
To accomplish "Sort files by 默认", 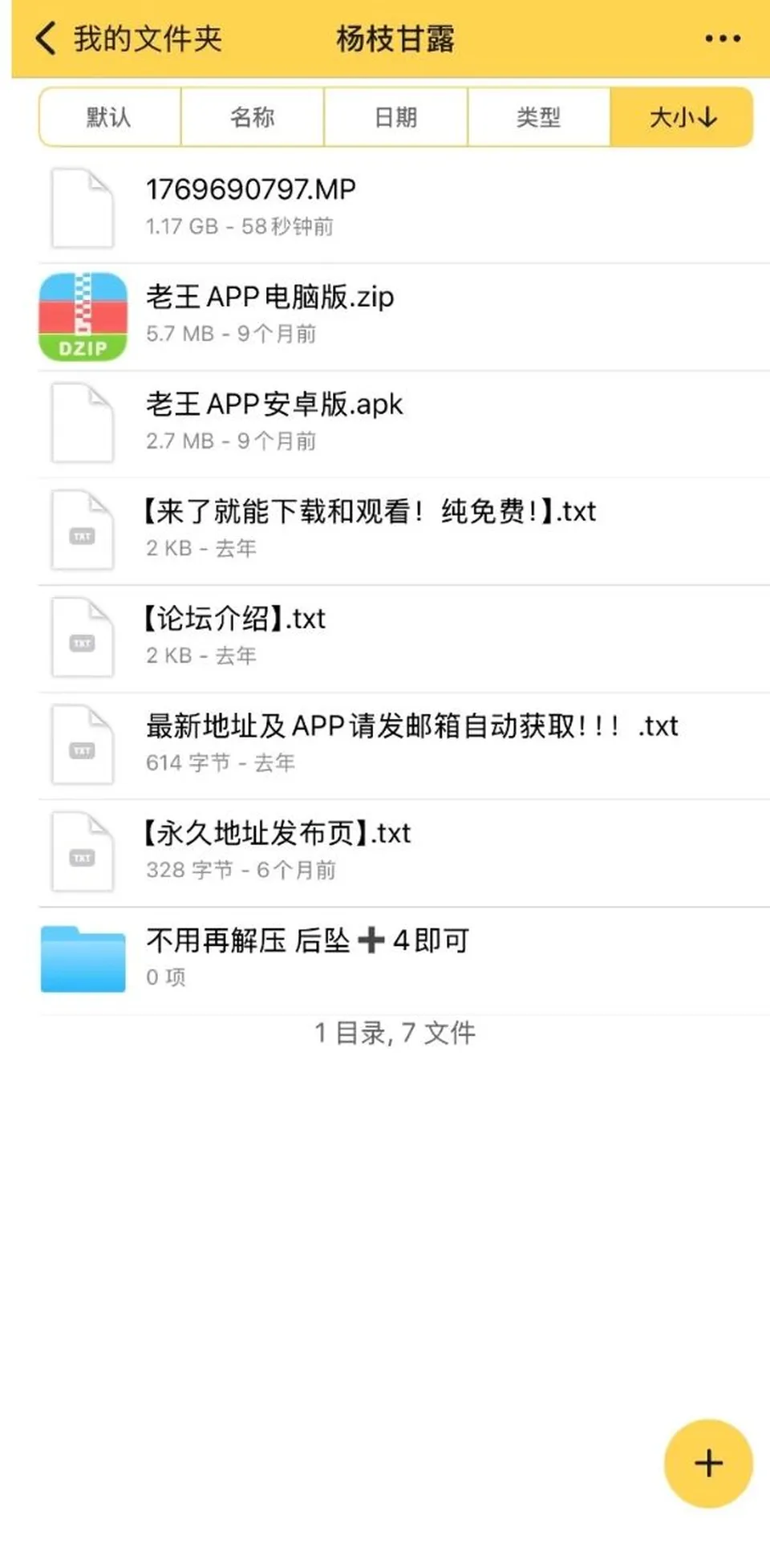I will point(110,117).
